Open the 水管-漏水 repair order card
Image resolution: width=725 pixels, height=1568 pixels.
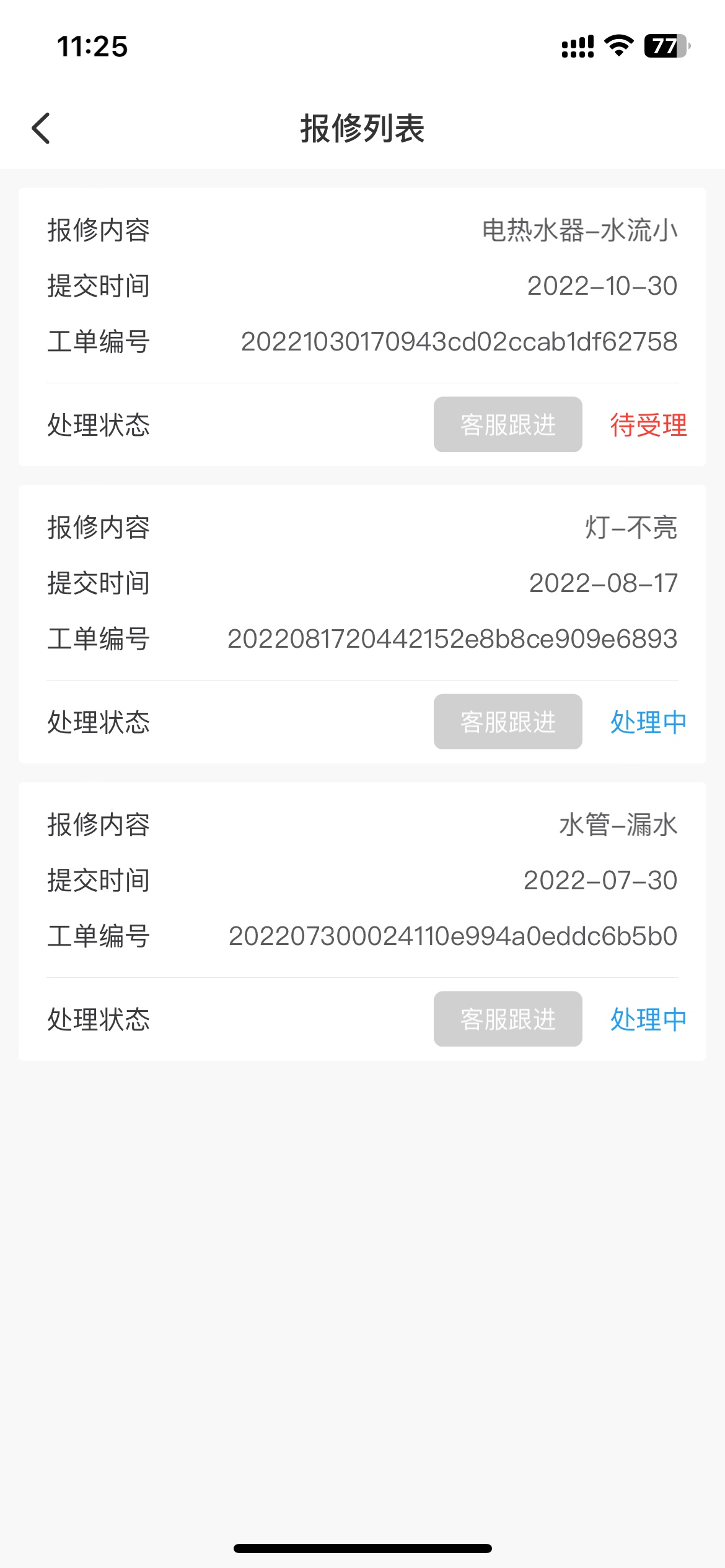[x=362, y=921]
